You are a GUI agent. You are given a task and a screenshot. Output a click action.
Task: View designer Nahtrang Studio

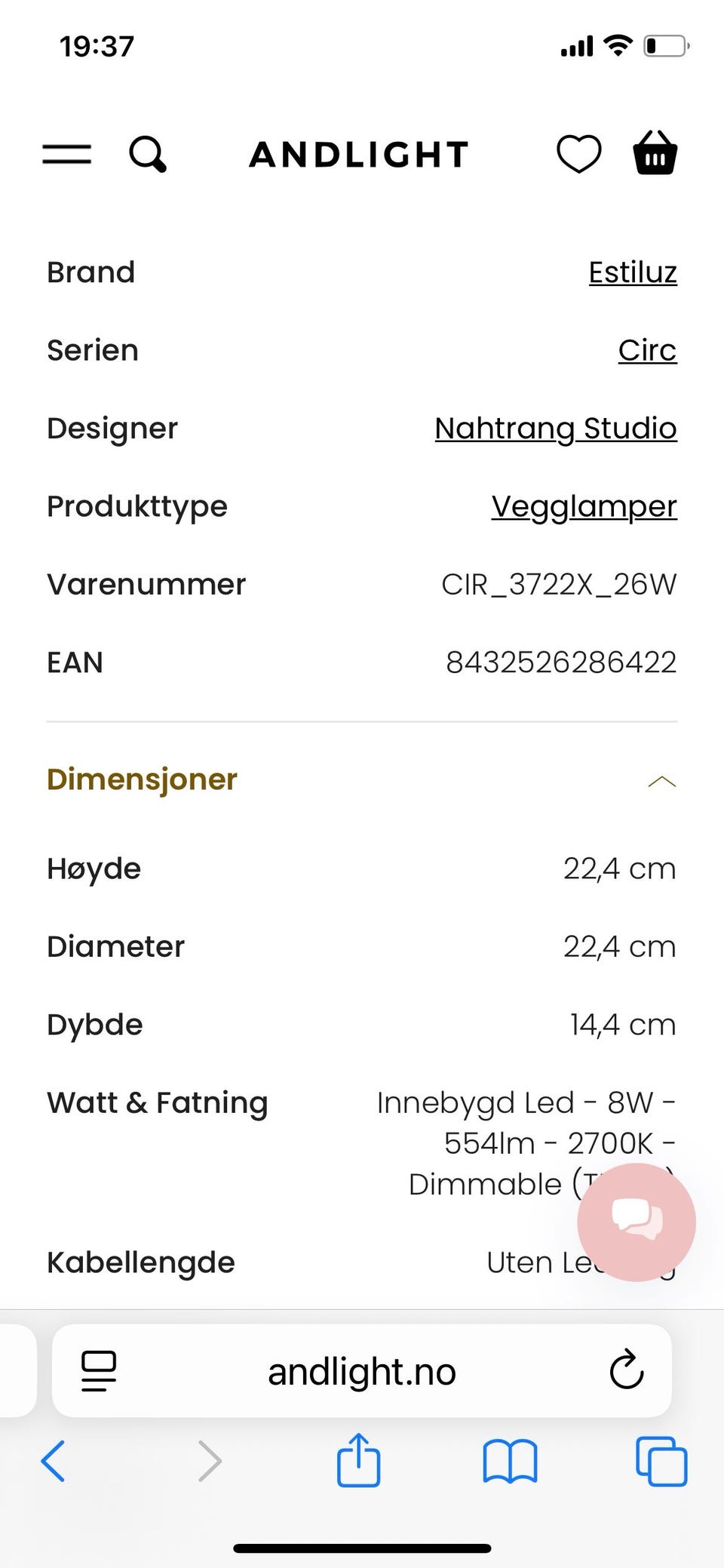(556, 429)
